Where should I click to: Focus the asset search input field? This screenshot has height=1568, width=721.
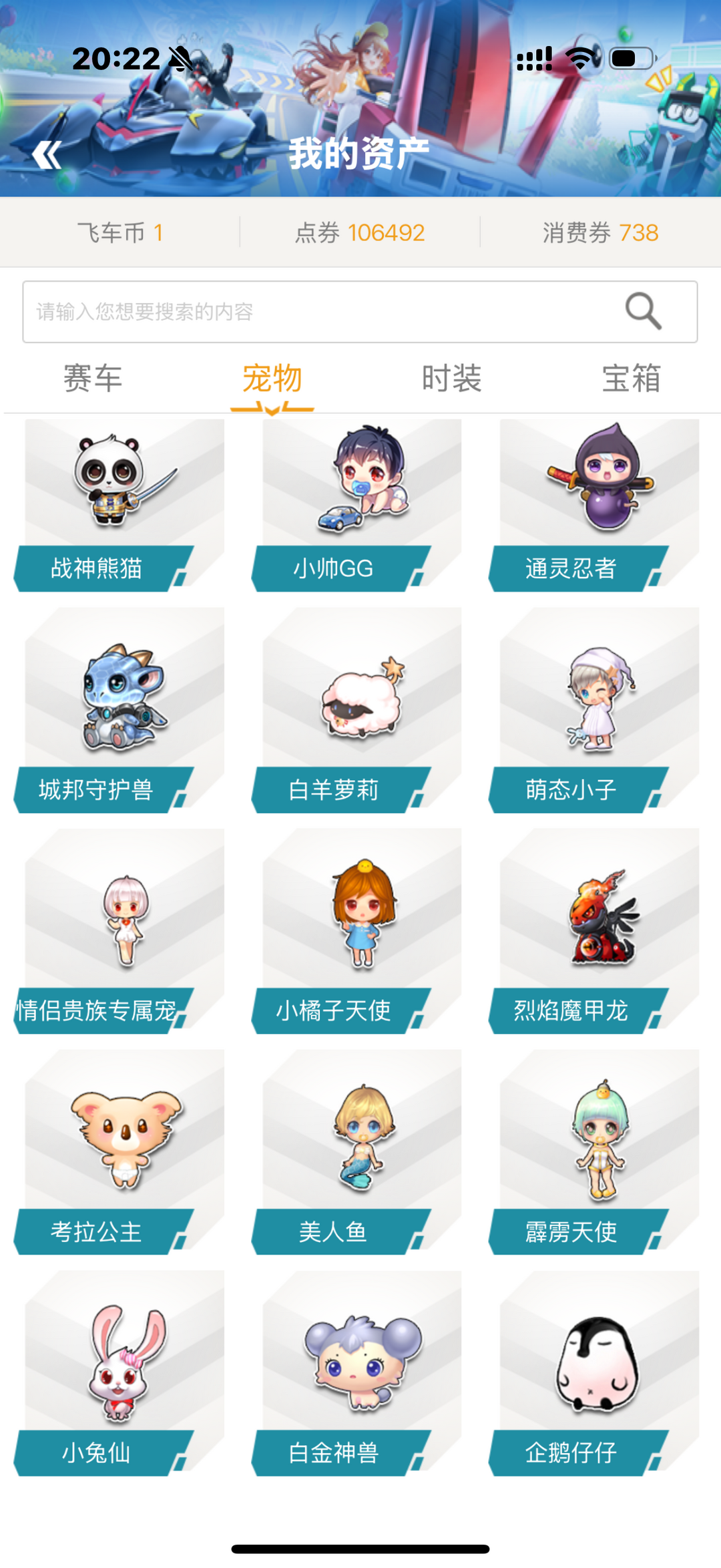(360, 312)
